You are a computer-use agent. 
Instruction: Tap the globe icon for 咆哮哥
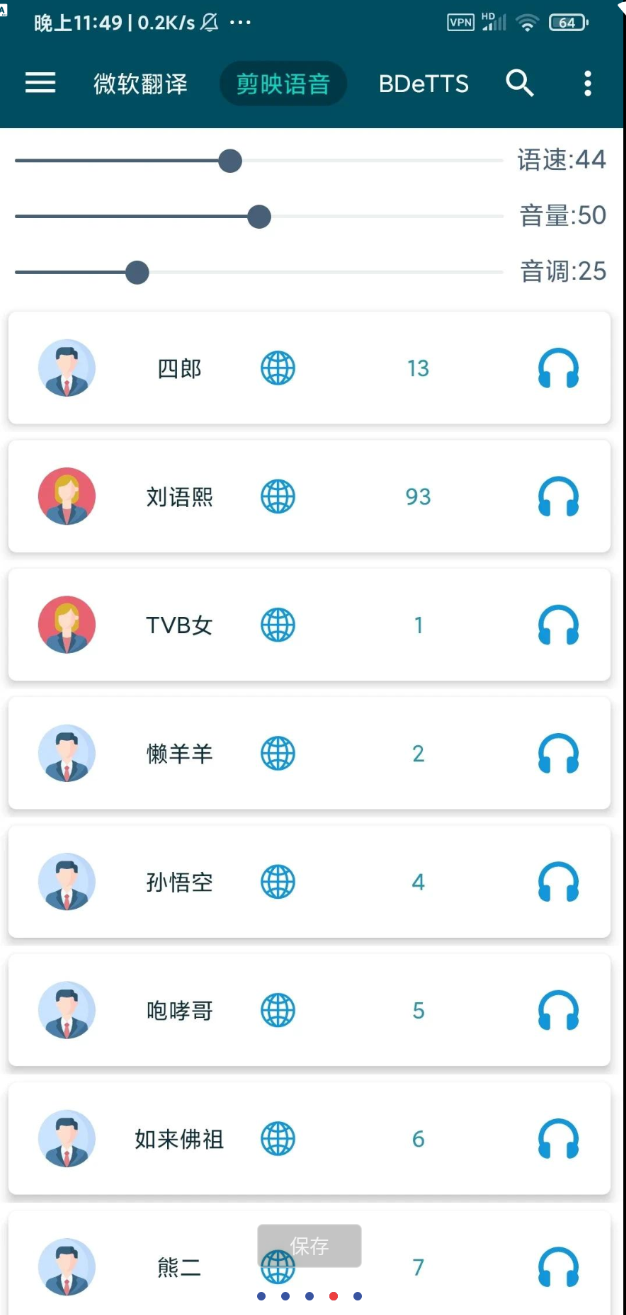click(278, 1011)
